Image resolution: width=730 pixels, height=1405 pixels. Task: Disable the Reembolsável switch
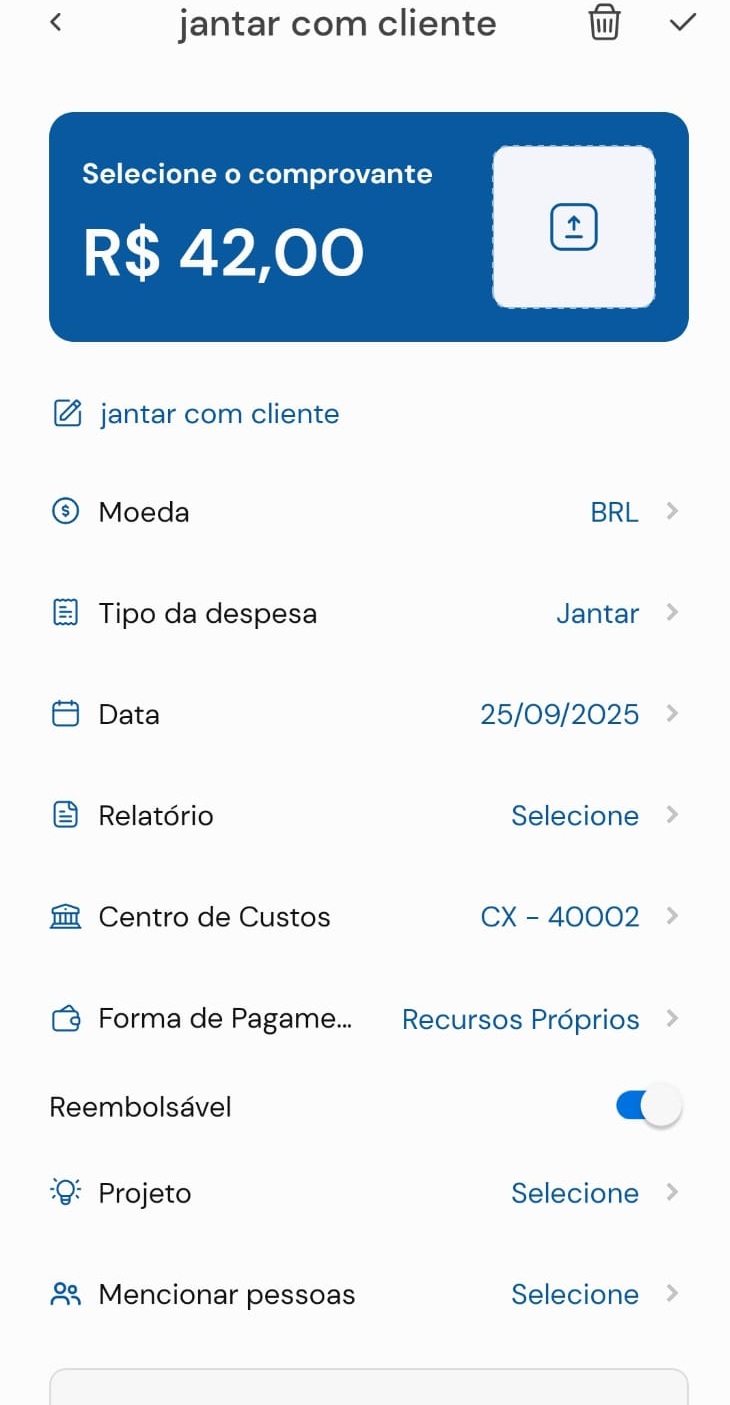pyautogui.click(x=648, y=1107)
